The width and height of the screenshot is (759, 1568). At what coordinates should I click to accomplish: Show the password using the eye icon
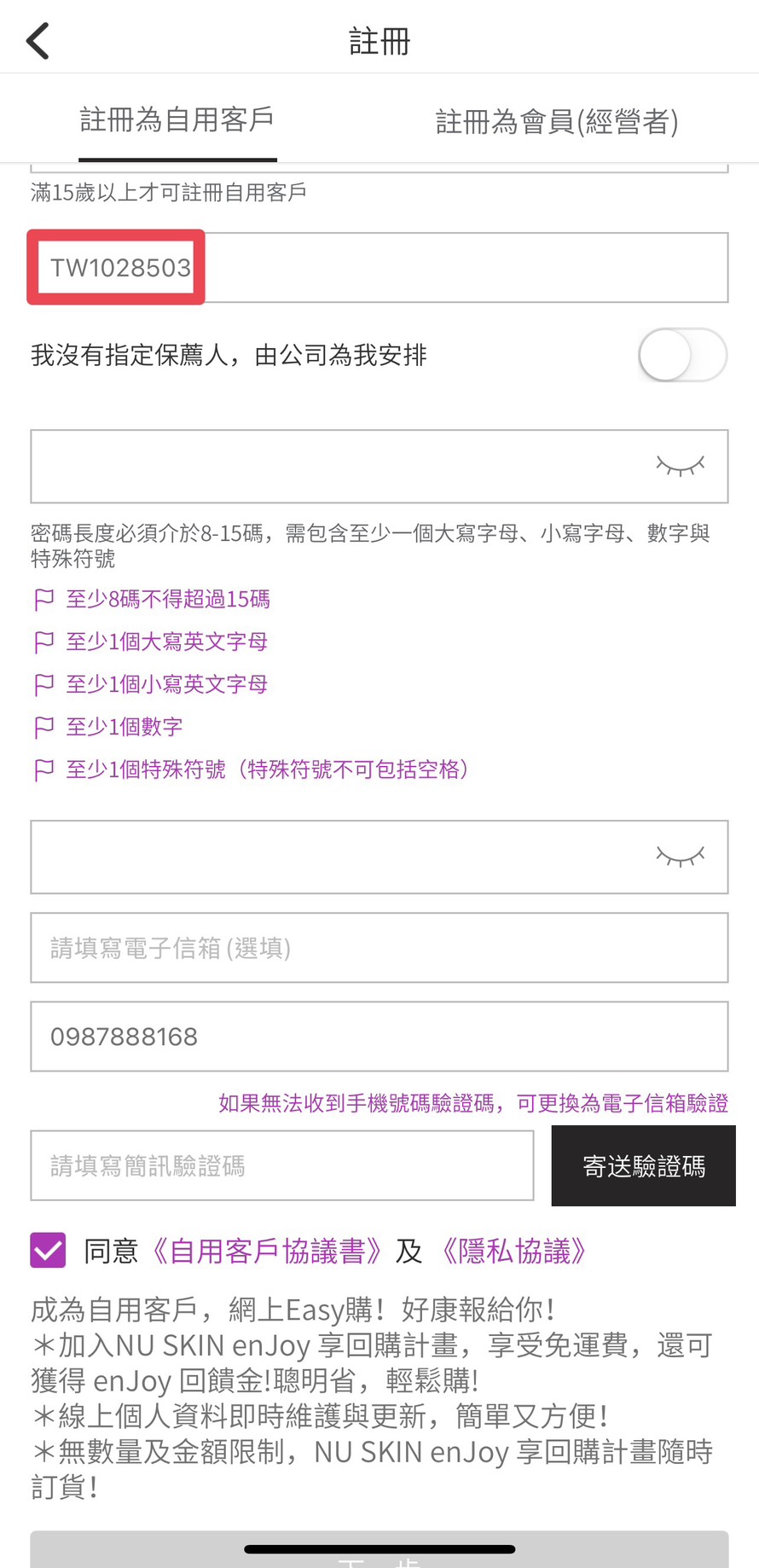680,466
